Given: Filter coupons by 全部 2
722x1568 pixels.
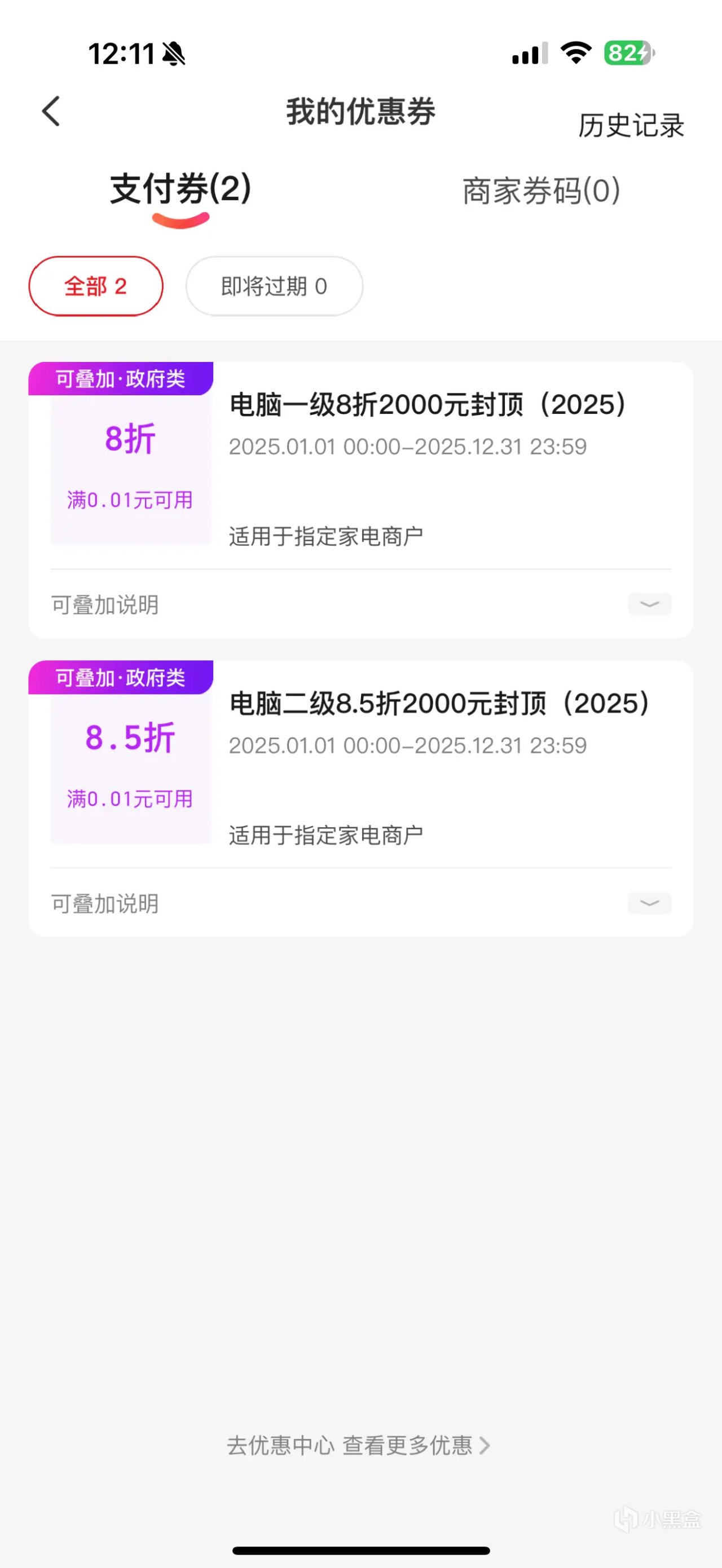Looking at the screenshot, I should pyautogui.click(x=95, y=286).
